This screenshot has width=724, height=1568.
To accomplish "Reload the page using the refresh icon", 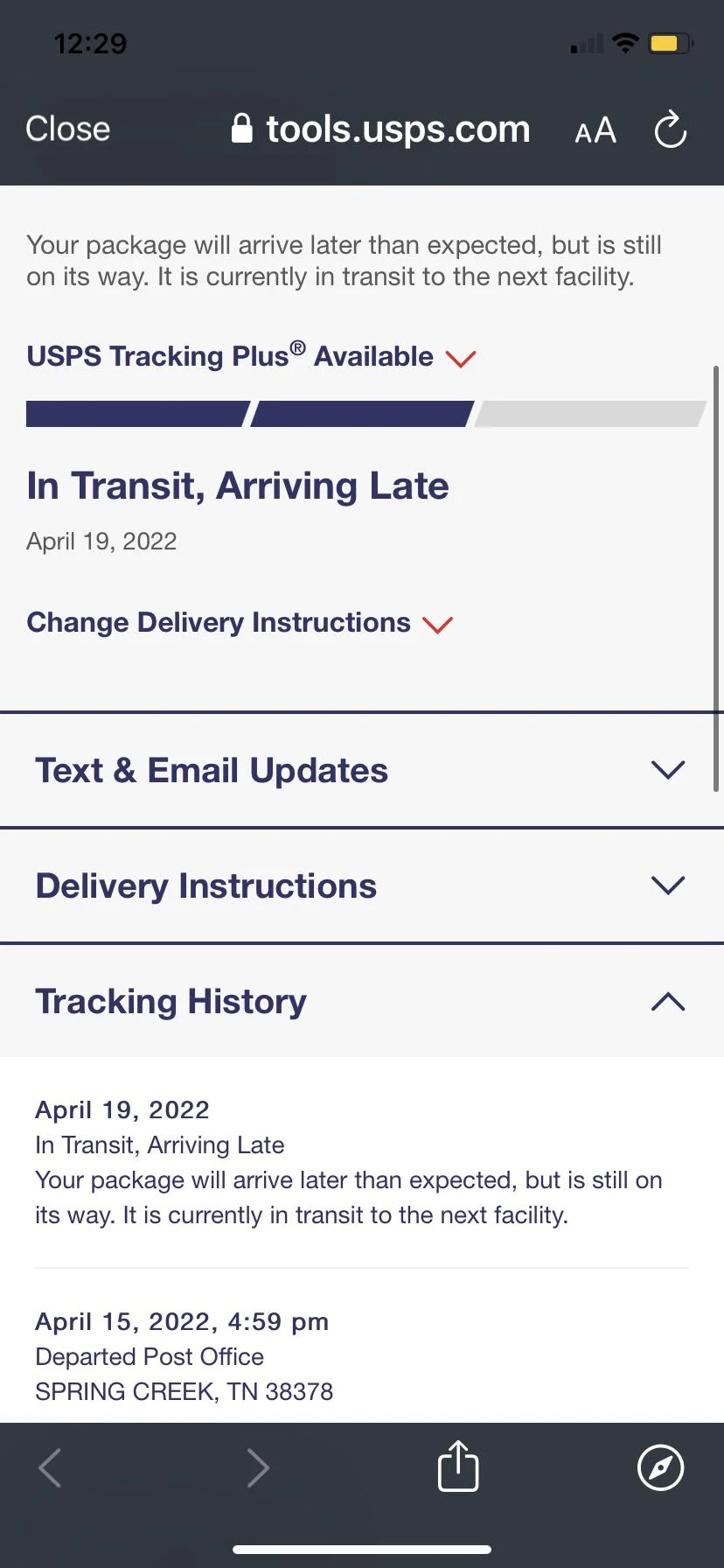I will coord(670,129).
